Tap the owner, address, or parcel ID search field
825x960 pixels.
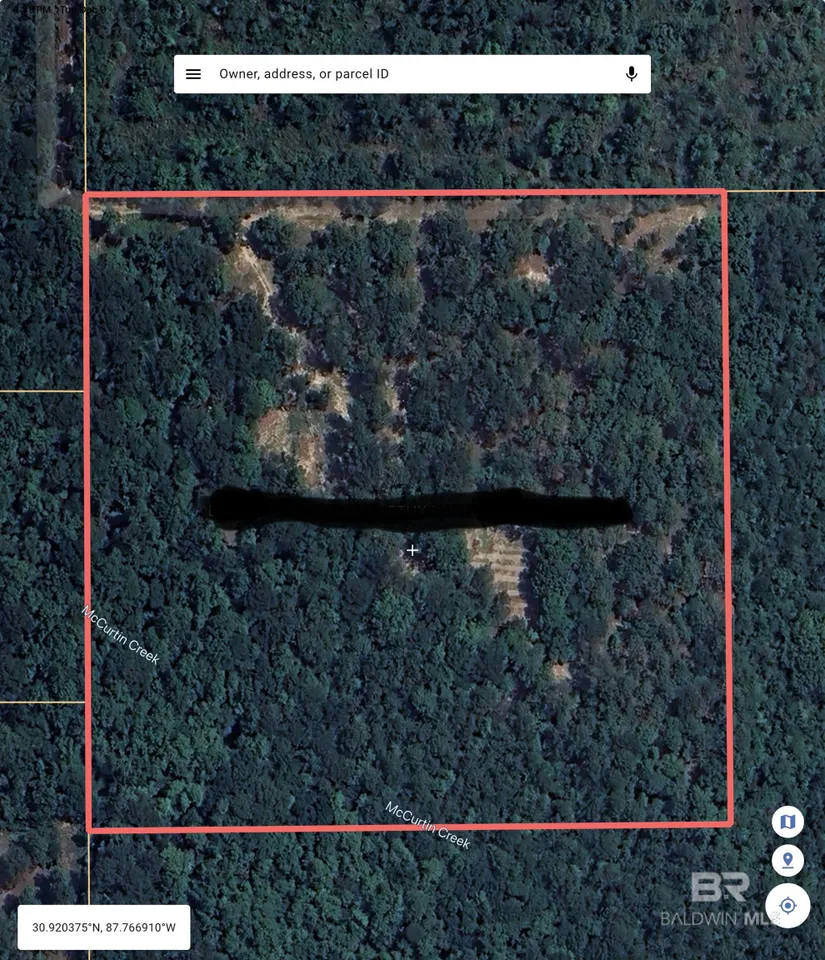[x=410, y=74]
